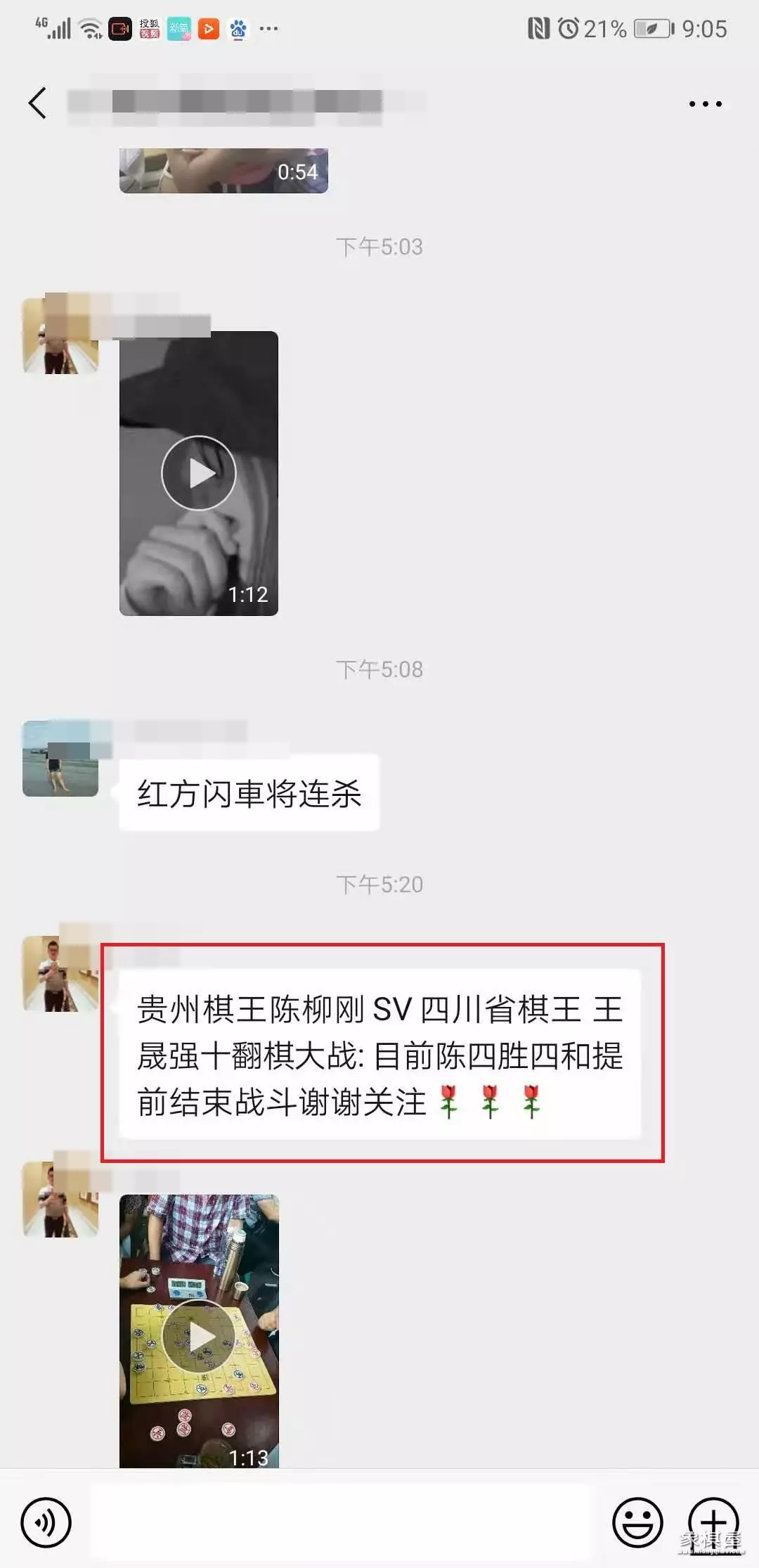Open the plus attachments menu
This screenshot has width=759, height=1568.
713,1522
